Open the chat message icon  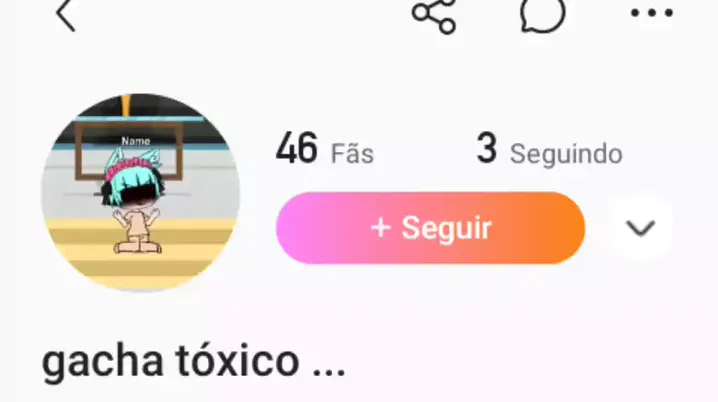pyautogui.click(x=543, y=14)
